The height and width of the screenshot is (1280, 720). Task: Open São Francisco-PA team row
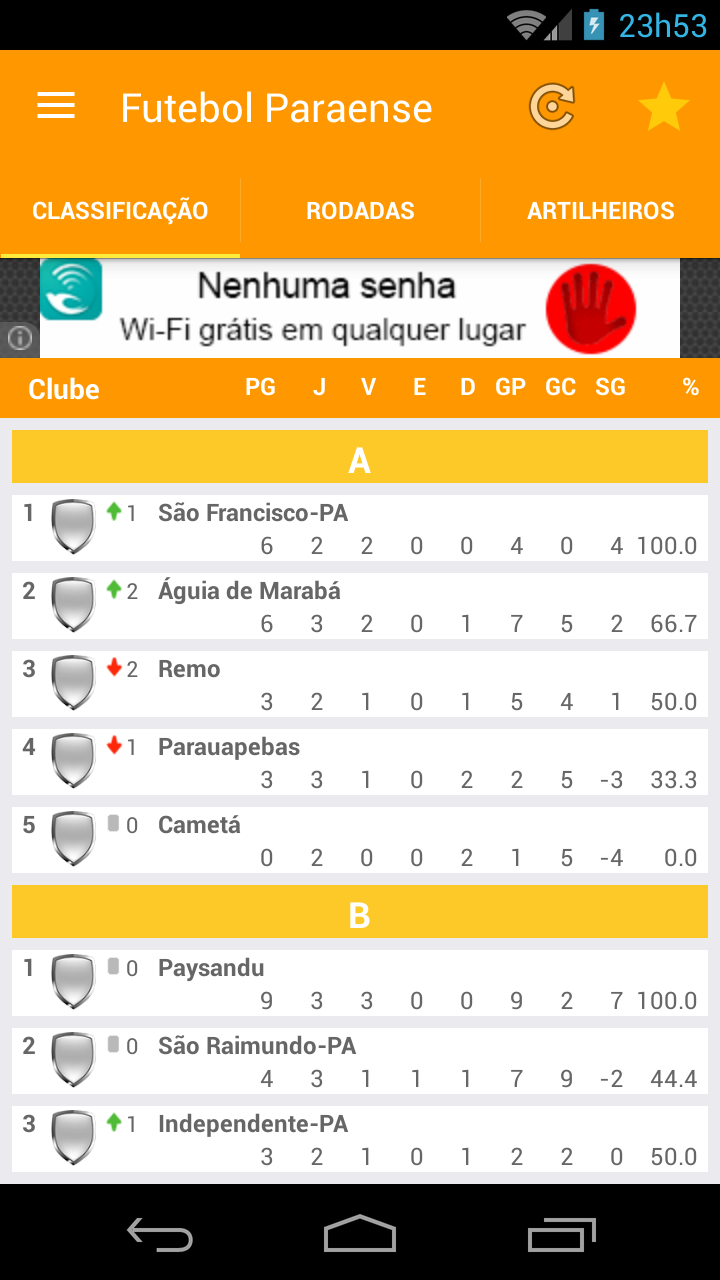tap(360, 528)
